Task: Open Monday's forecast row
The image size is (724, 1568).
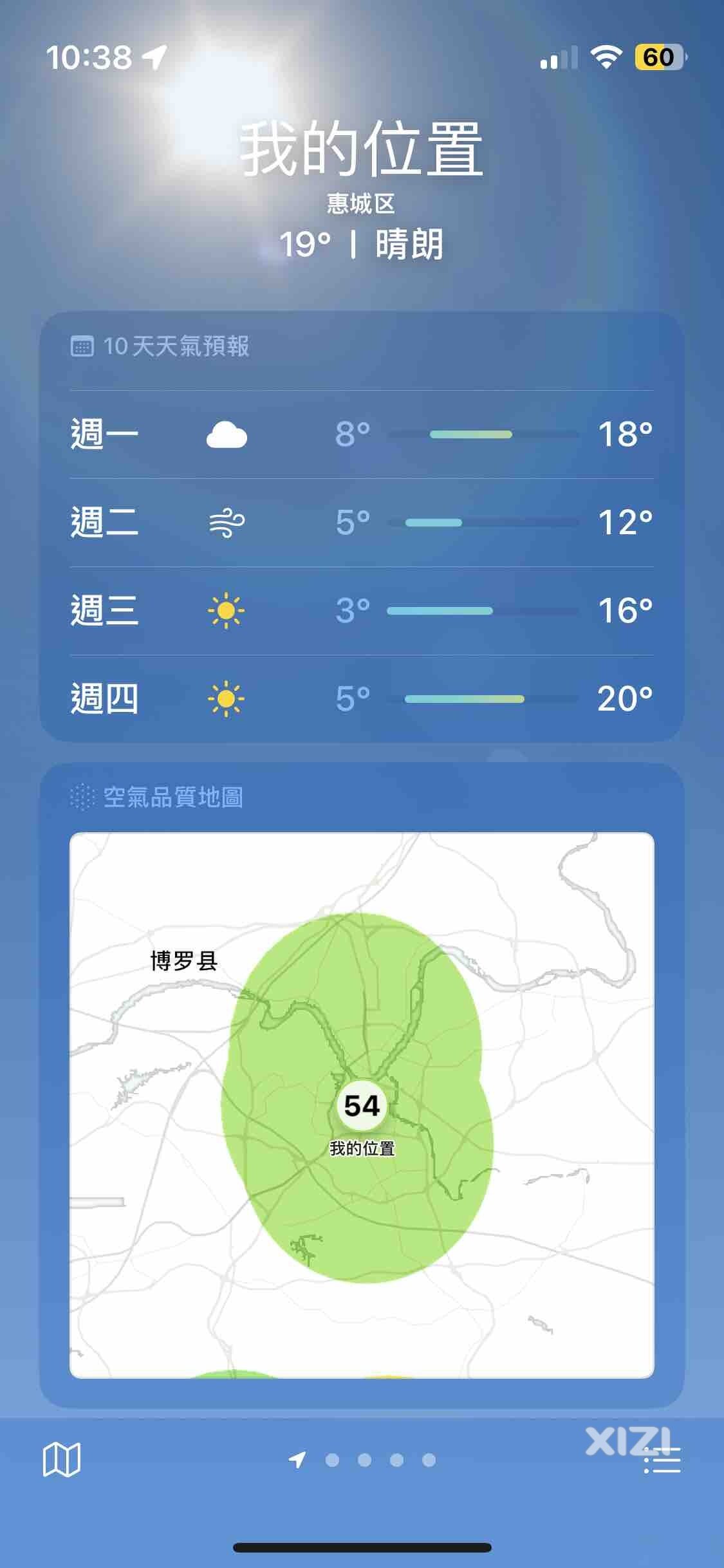Action: pyautogui.click(x=362, y=434)
